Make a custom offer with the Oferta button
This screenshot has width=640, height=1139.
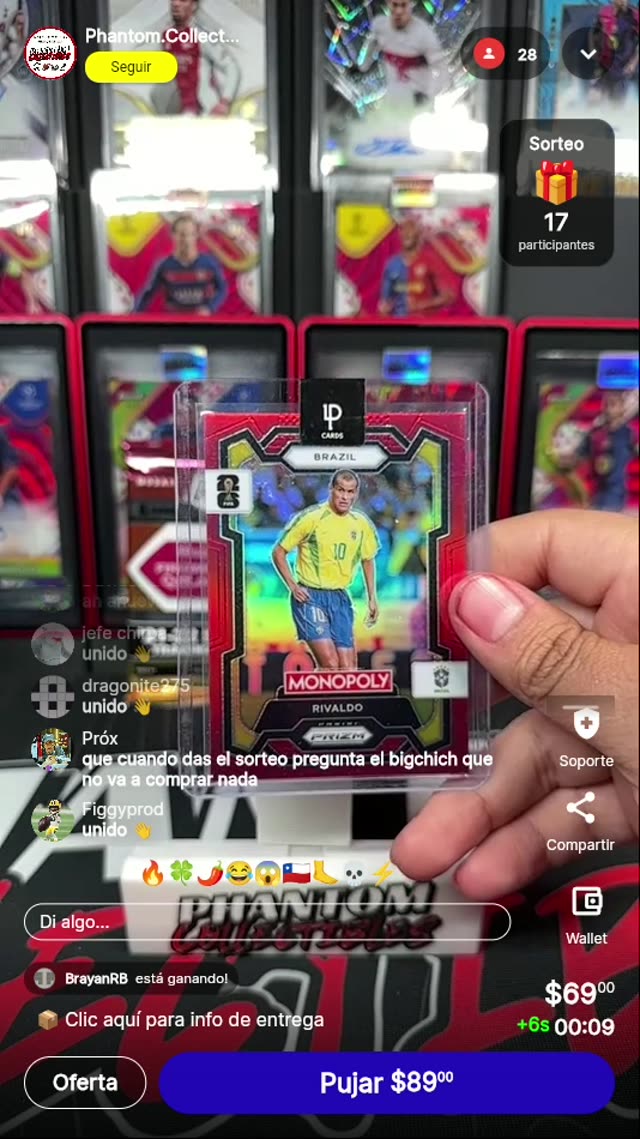(85, 1082)
